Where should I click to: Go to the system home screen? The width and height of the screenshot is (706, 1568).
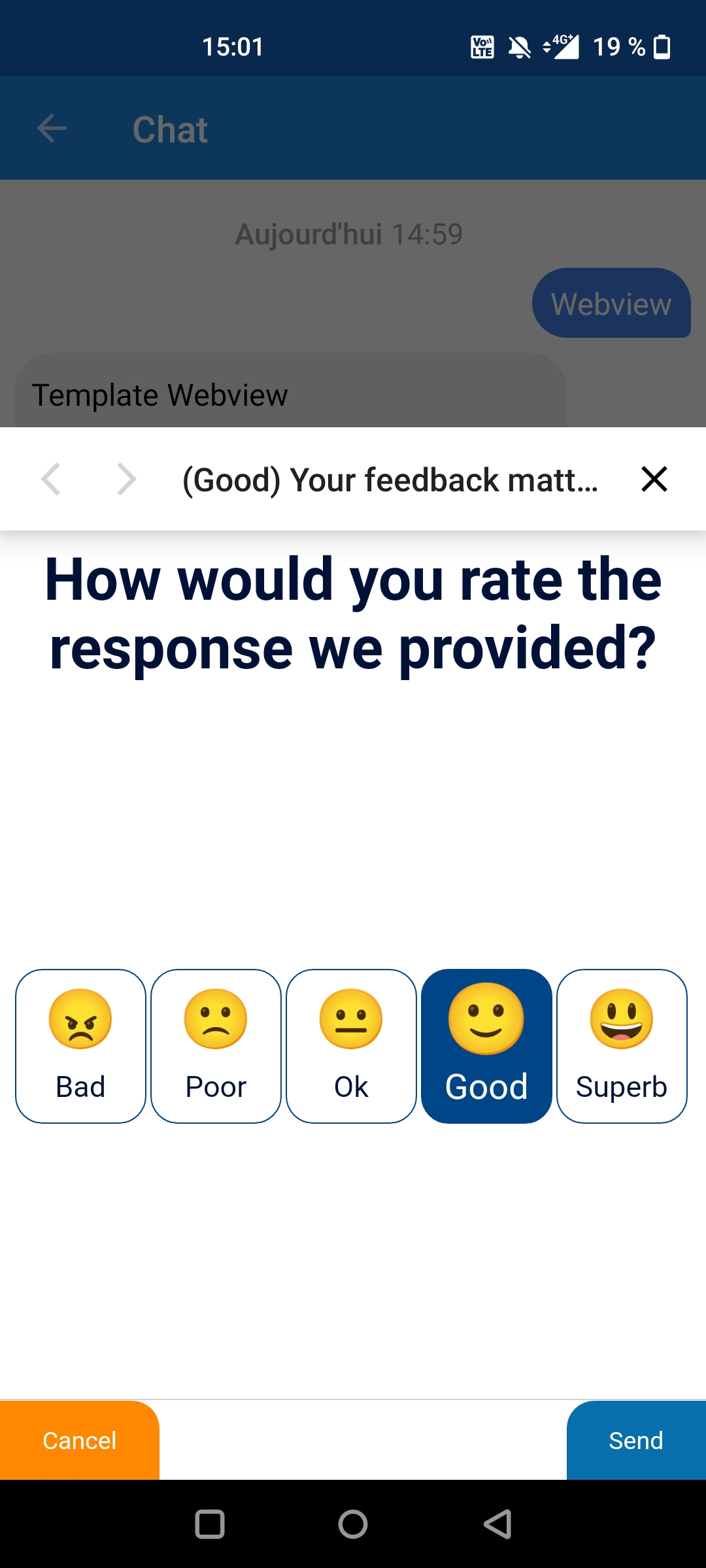pos(353,1524)
